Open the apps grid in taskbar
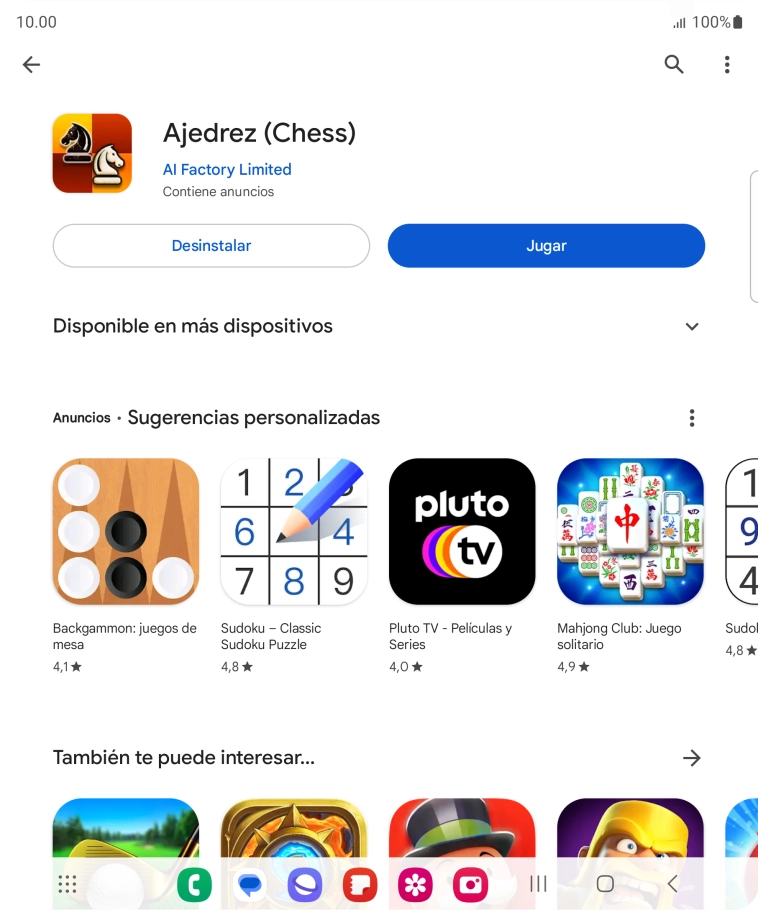The height and width of the screenshot is (910, 758). click(67, 884)
